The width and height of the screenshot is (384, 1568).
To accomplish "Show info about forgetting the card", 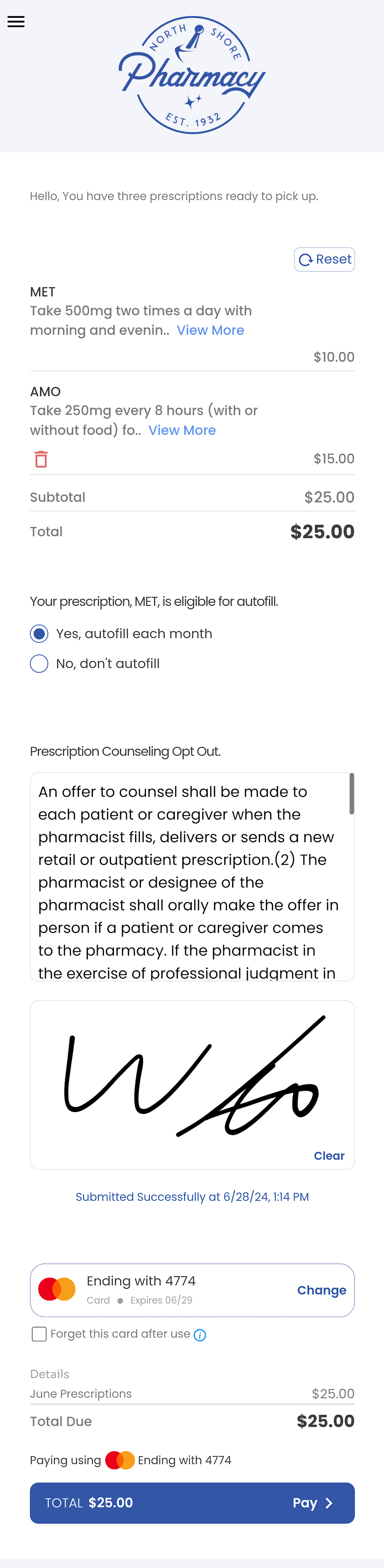I will (x=199, y=1335).
